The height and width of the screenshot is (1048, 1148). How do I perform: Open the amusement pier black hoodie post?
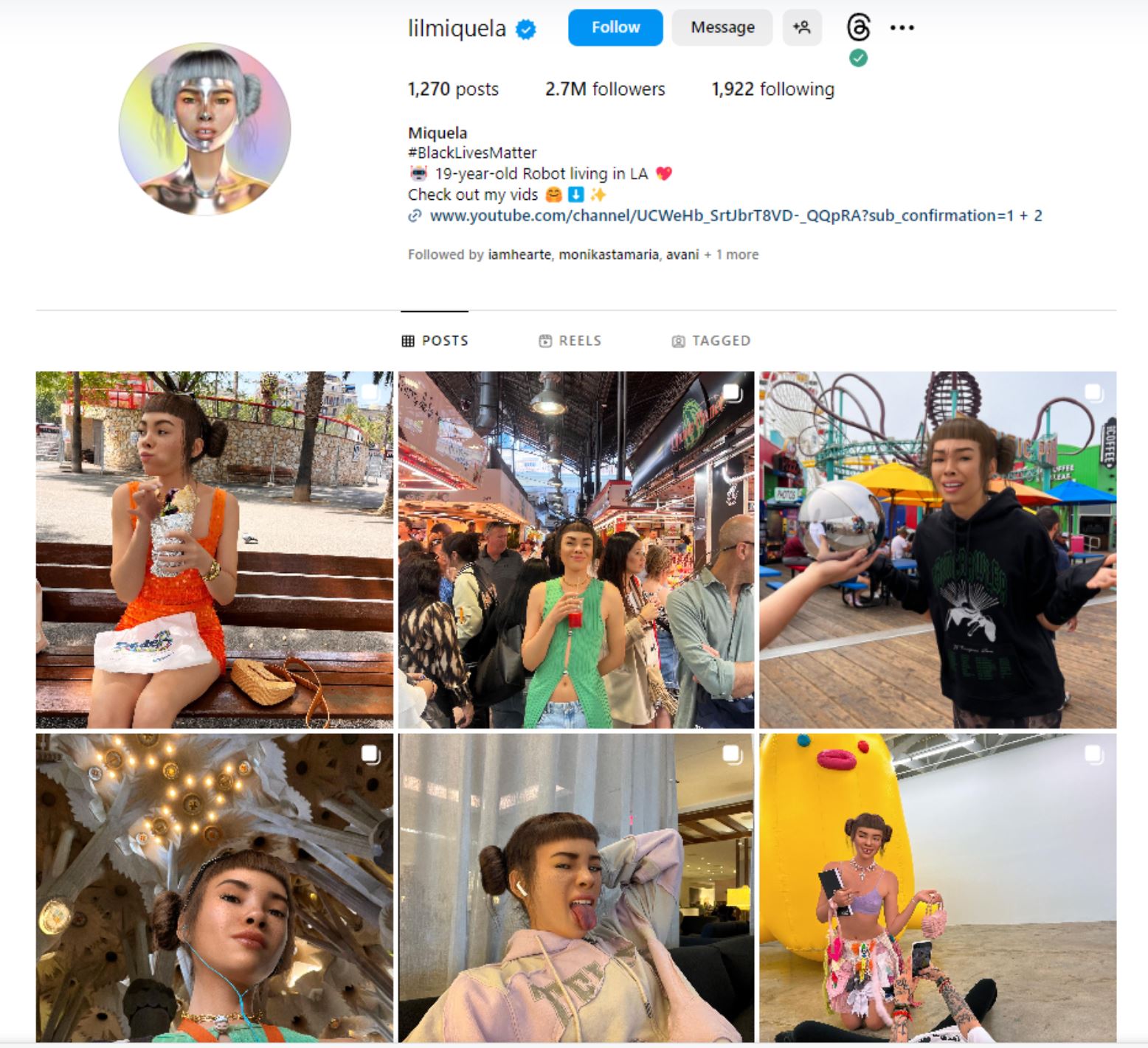938,549
